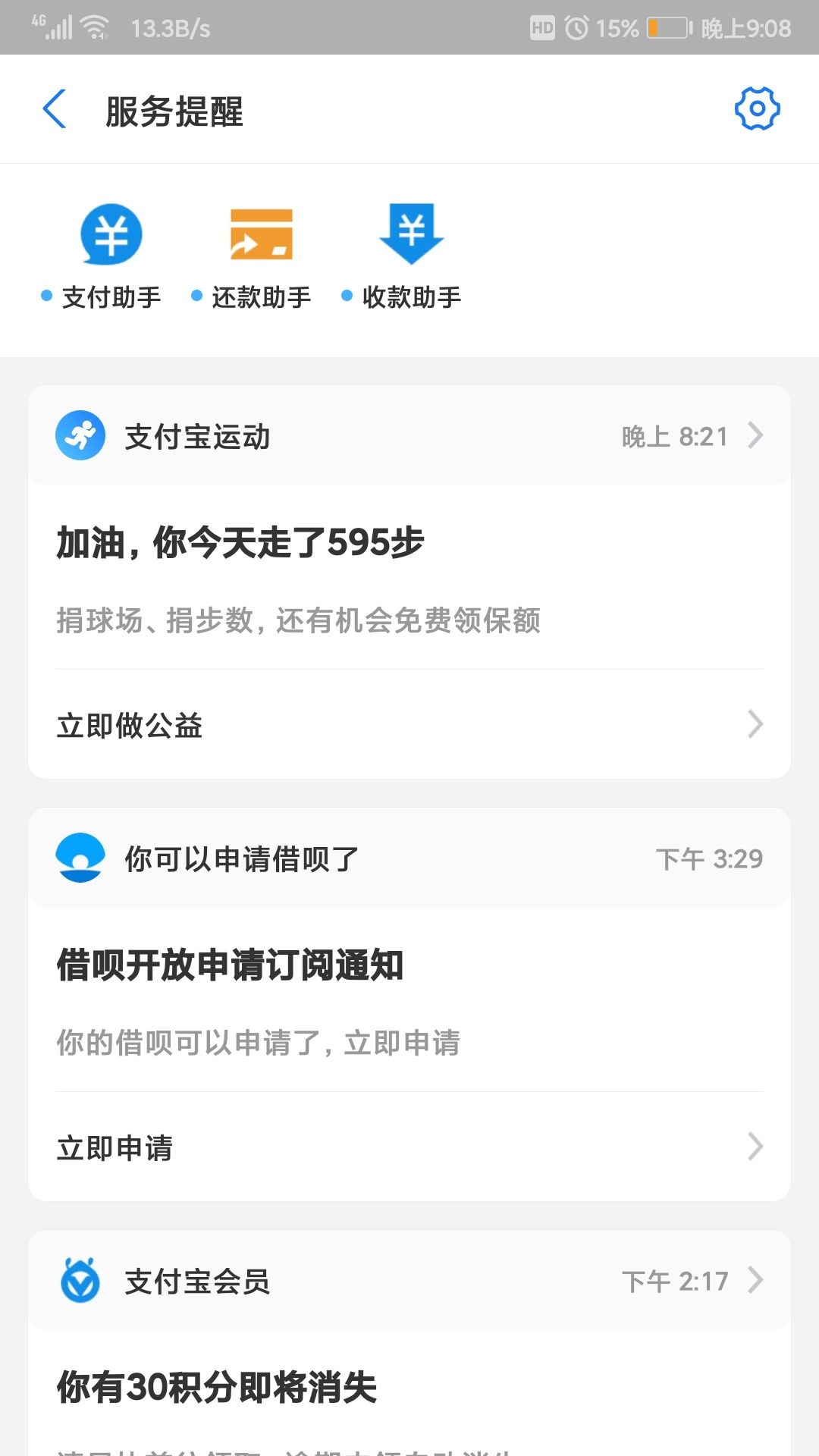Screen dimensions: 819x1456
Task: Open the settings gear icon
Action: 757,109
